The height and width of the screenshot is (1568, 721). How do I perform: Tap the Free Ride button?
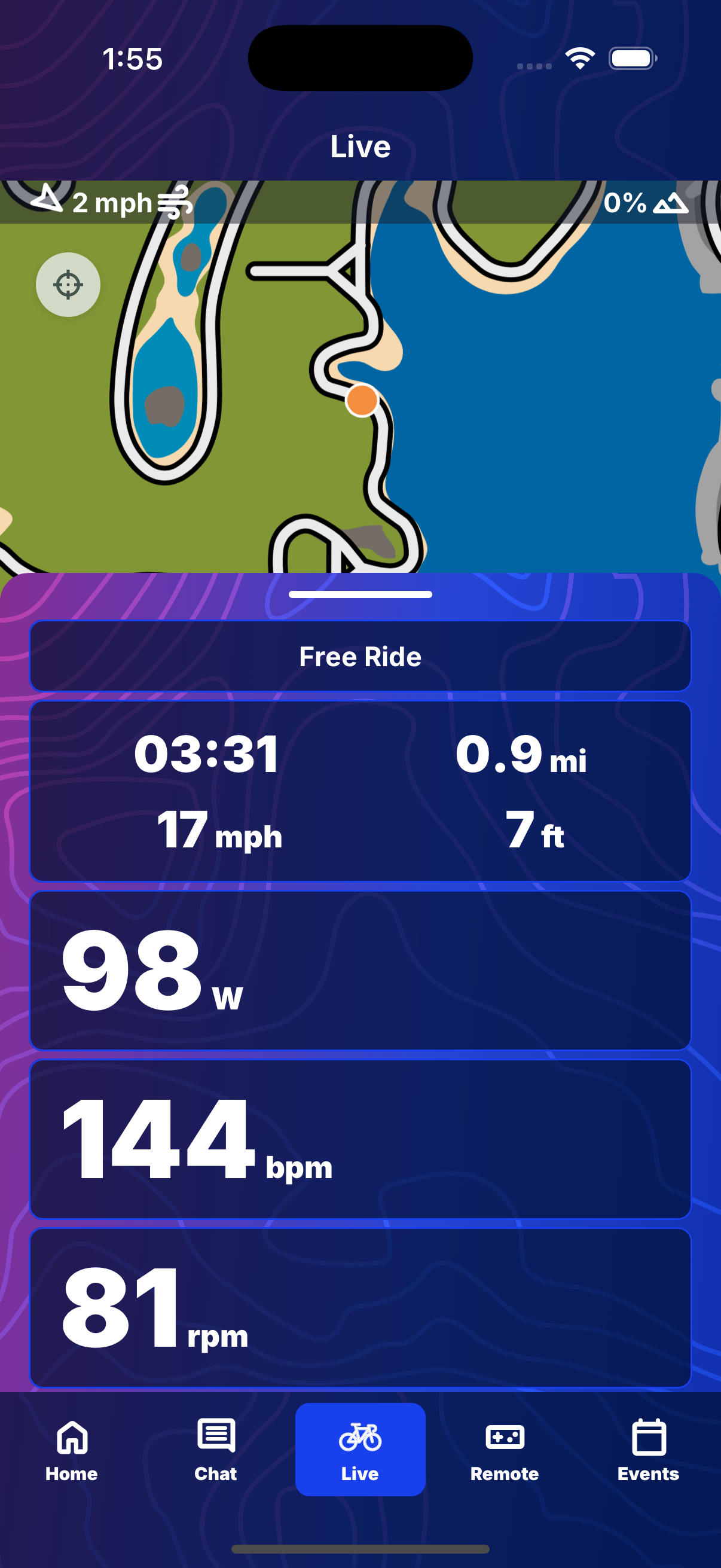click(360, 656)
